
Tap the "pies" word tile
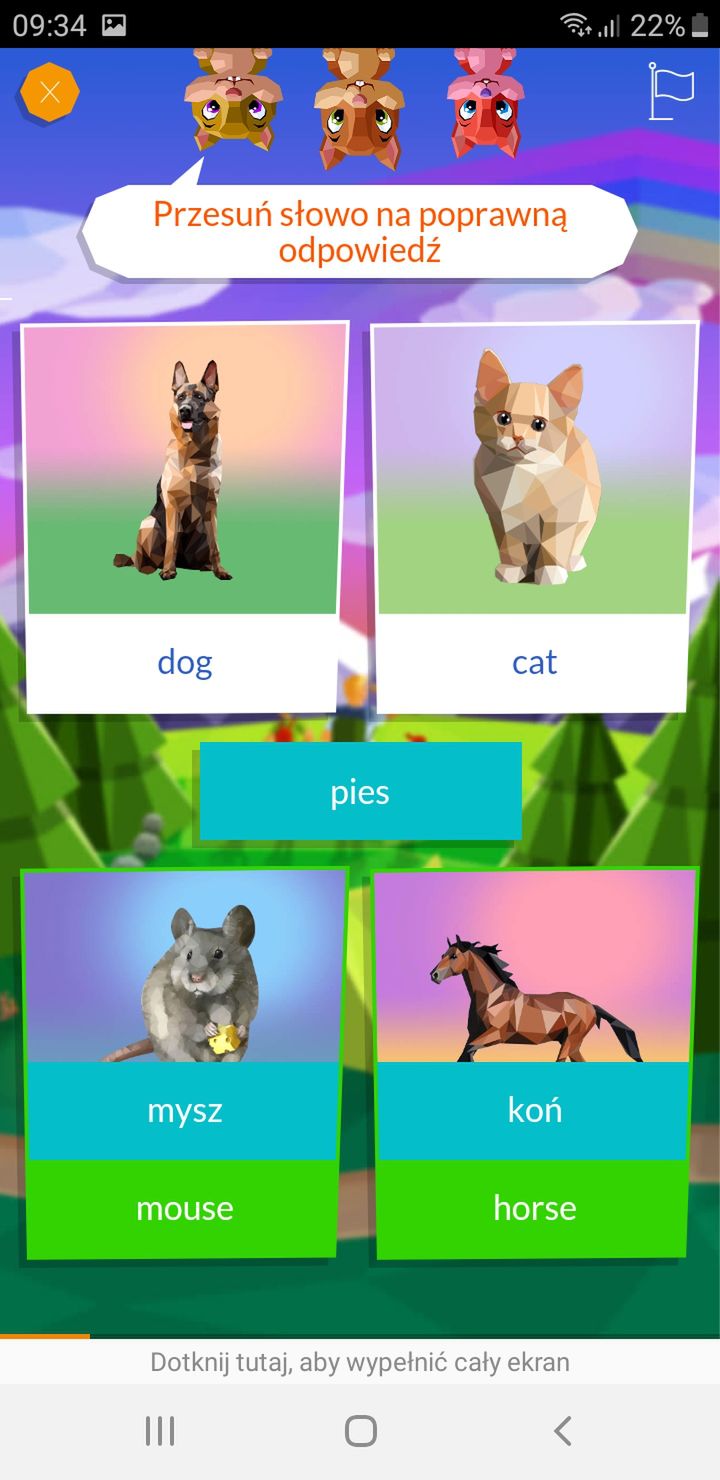[x=361, y=791]
